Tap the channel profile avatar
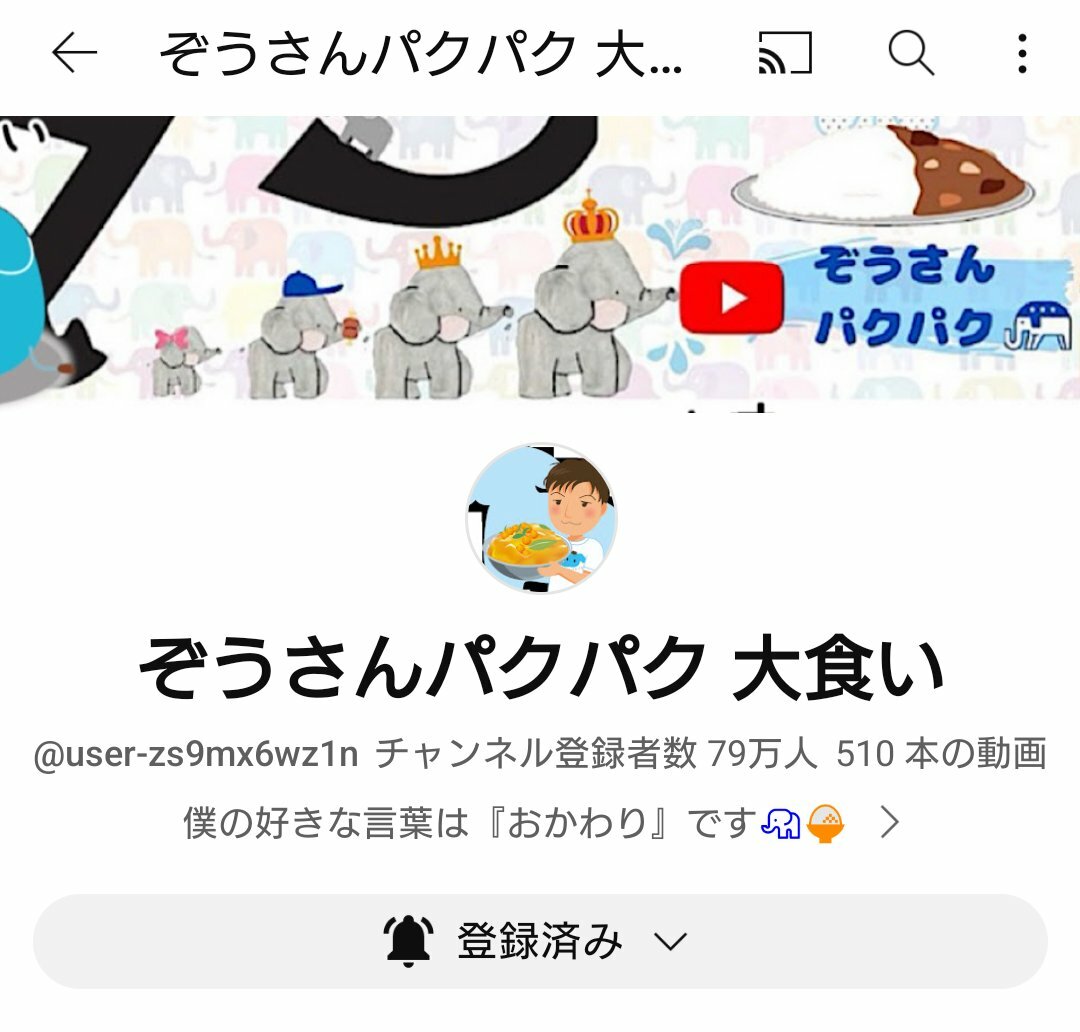This screenshot has width=1080, height=1032. pyautogui.click(x=541, y=519)
